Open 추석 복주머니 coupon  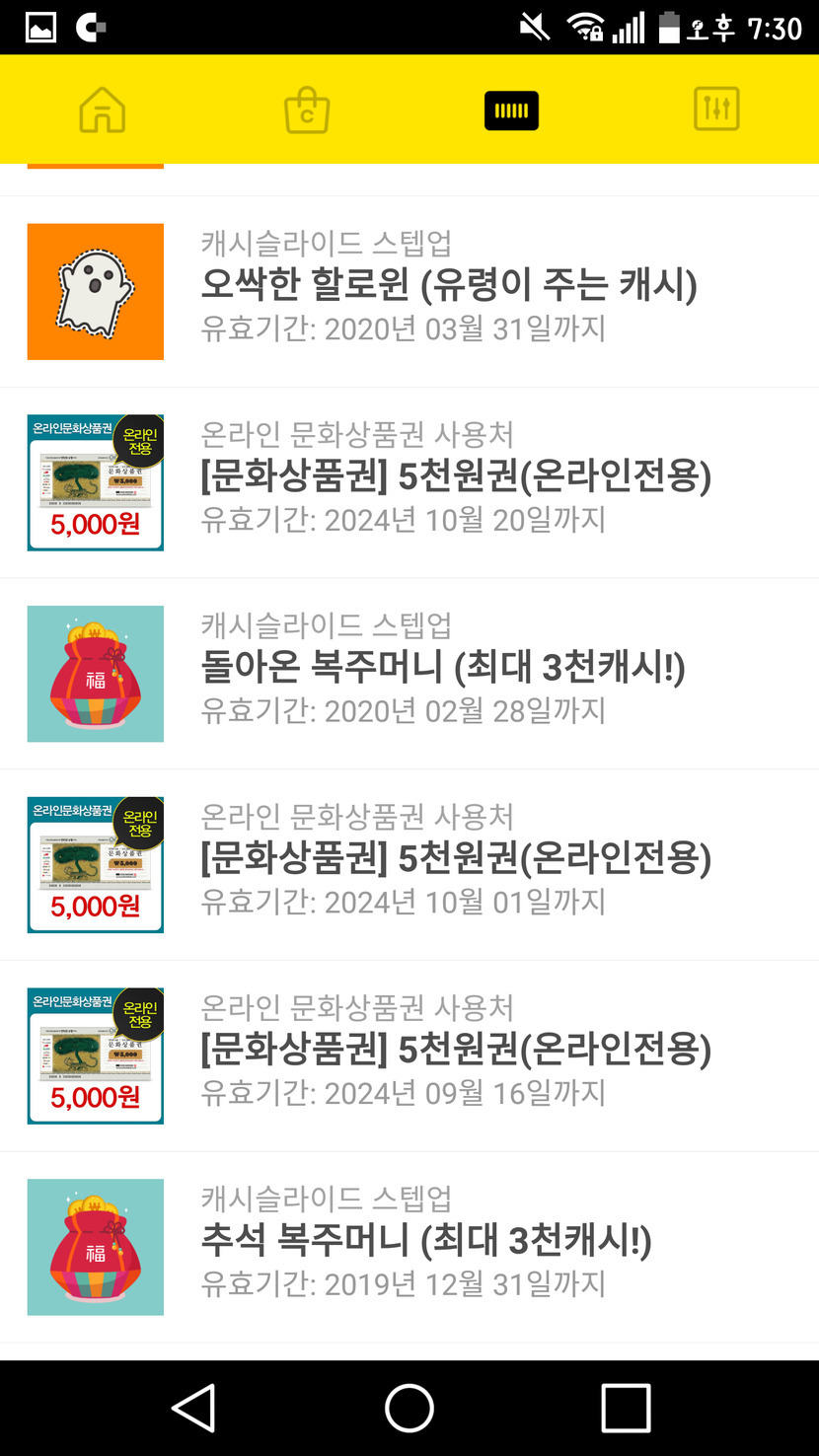coord(426,1241)
